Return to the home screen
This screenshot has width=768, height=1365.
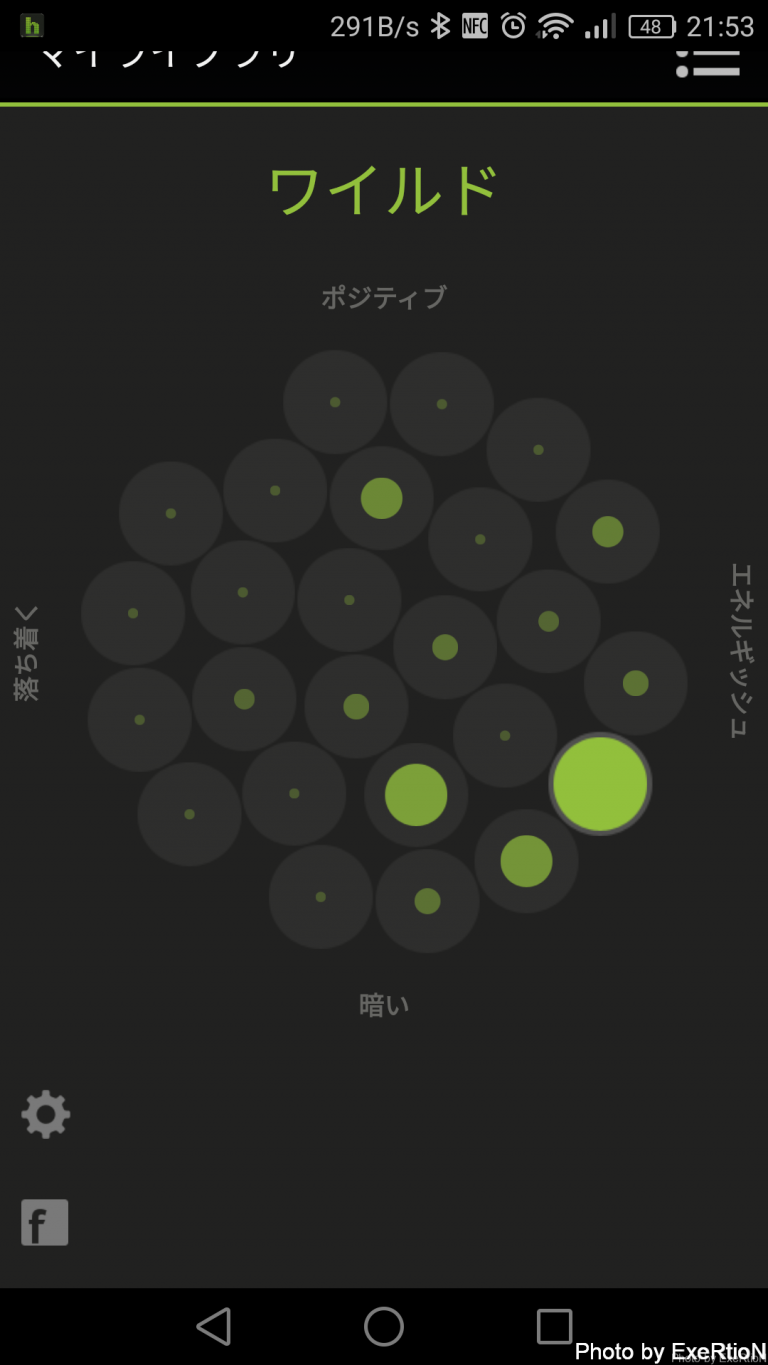(384, 1327)
